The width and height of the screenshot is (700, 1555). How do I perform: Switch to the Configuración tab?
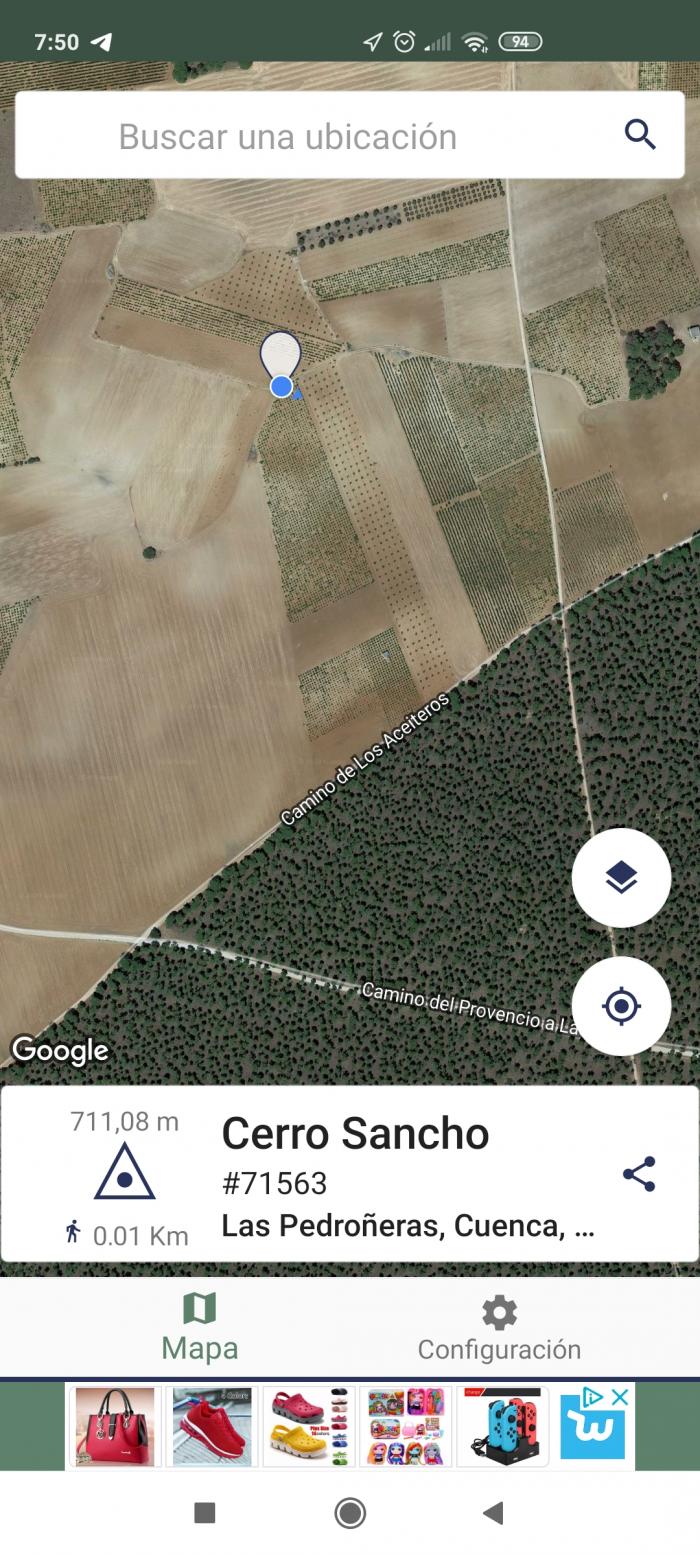point(499,1328)
